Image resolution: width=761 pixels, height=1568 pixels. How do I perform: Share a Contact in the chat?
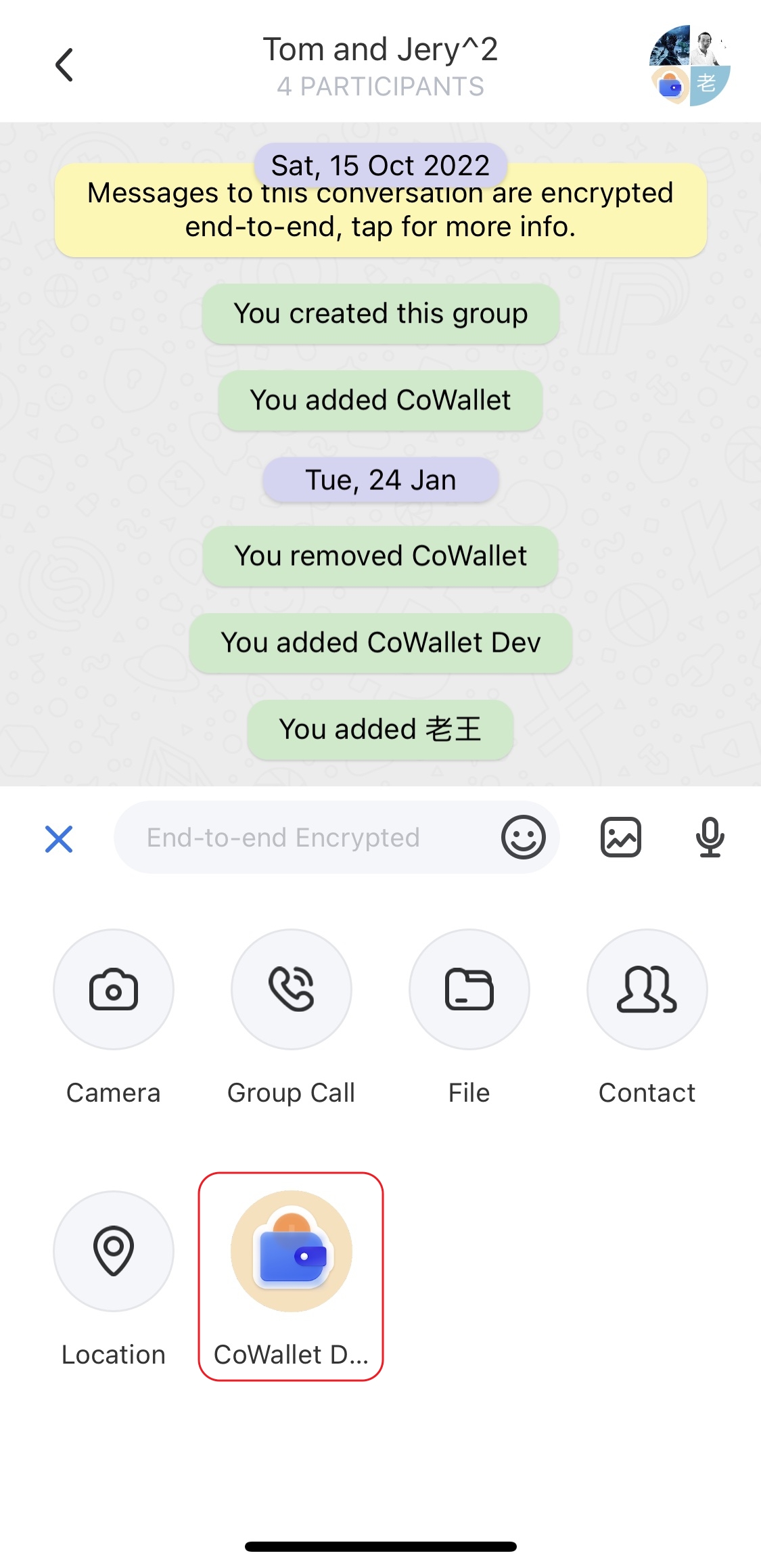[647, 989]
